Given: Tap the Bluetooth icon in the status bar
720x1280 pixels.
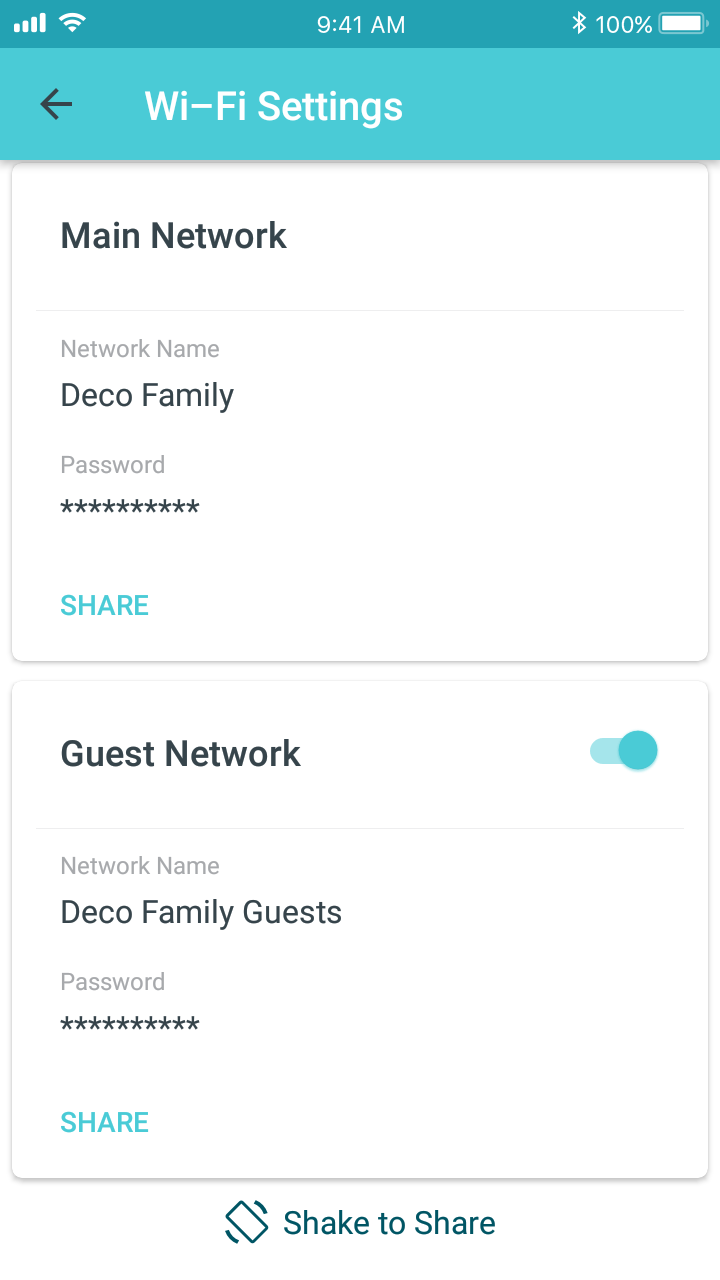Looking at the screenshot, I should tap(578, 22).
